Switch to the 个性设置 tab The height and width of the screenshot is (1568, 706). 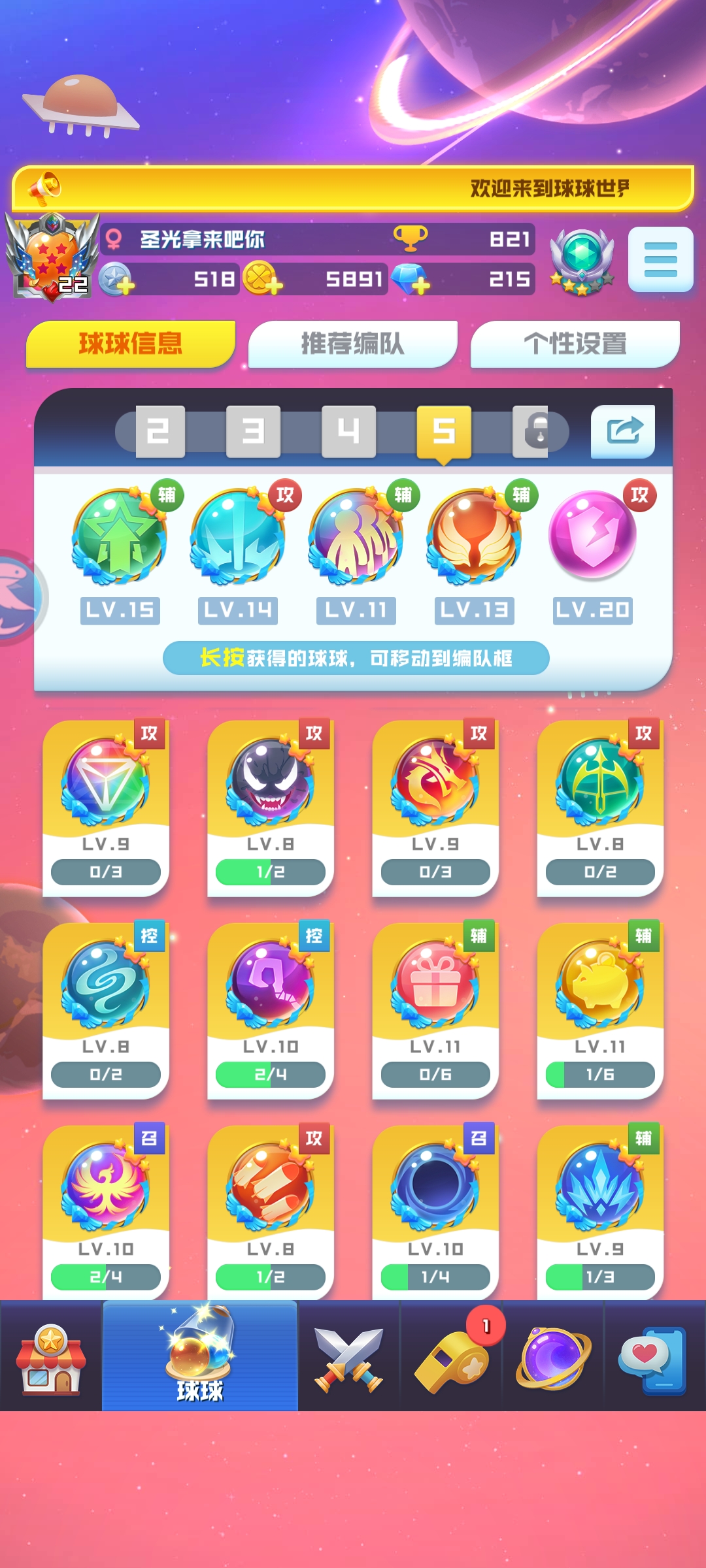tap(575, 344)
